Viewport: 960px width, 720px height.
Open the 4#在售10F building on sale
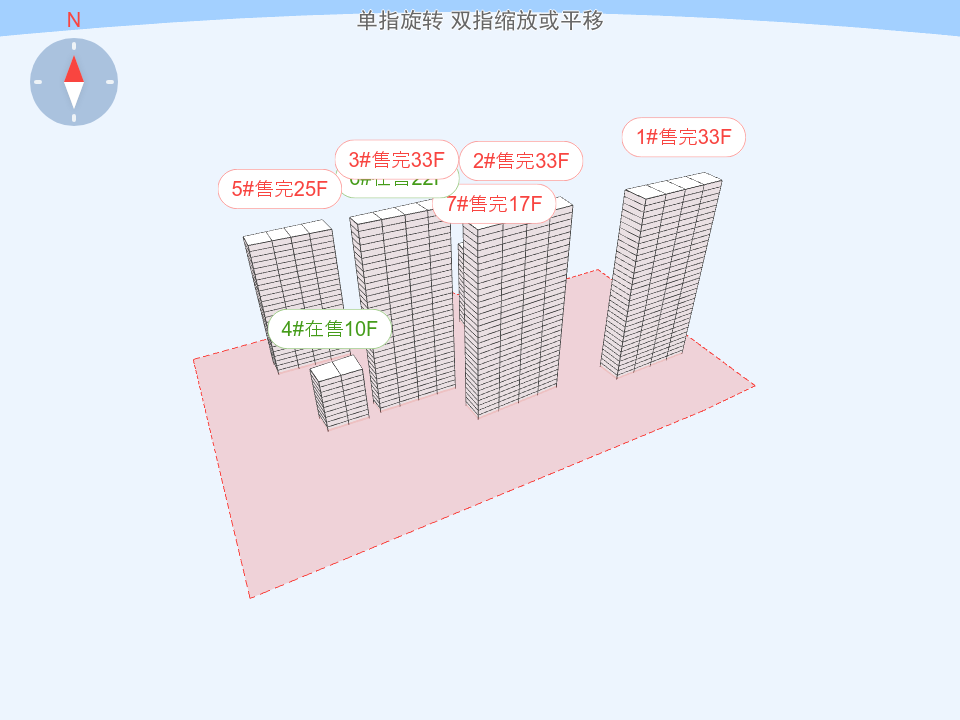(329, 329)
